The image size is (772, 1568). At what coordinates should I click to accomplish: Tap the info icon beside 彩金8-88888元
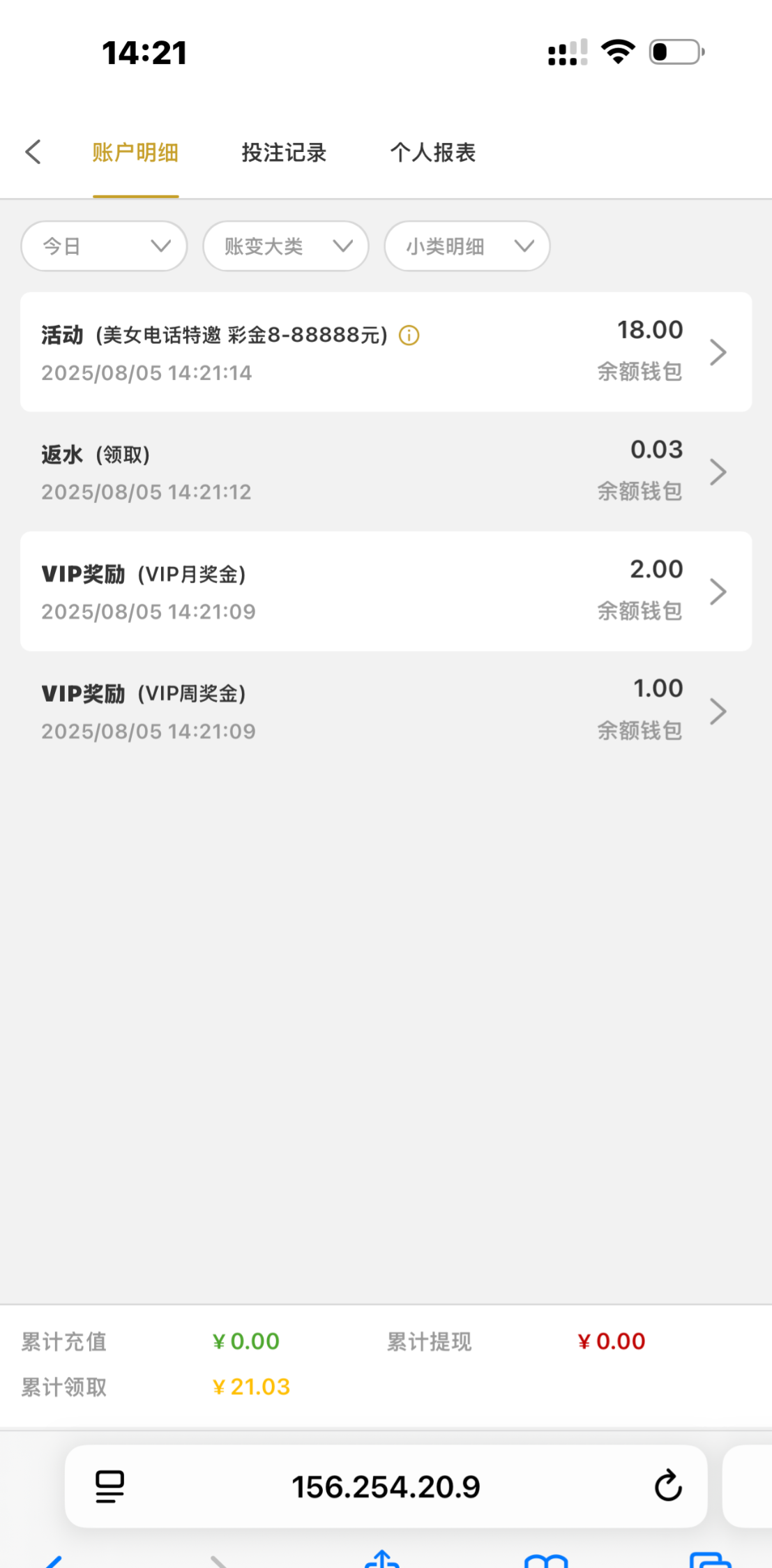pos(409,336)
